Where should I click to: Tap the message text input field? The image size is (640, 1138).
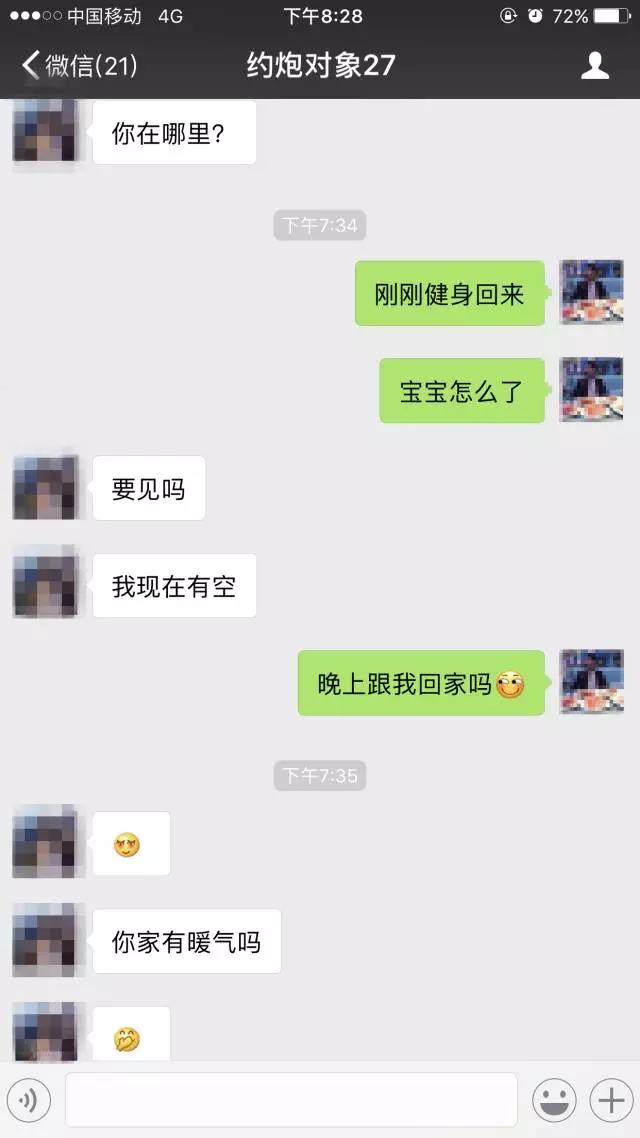[x=291, y=1101]
